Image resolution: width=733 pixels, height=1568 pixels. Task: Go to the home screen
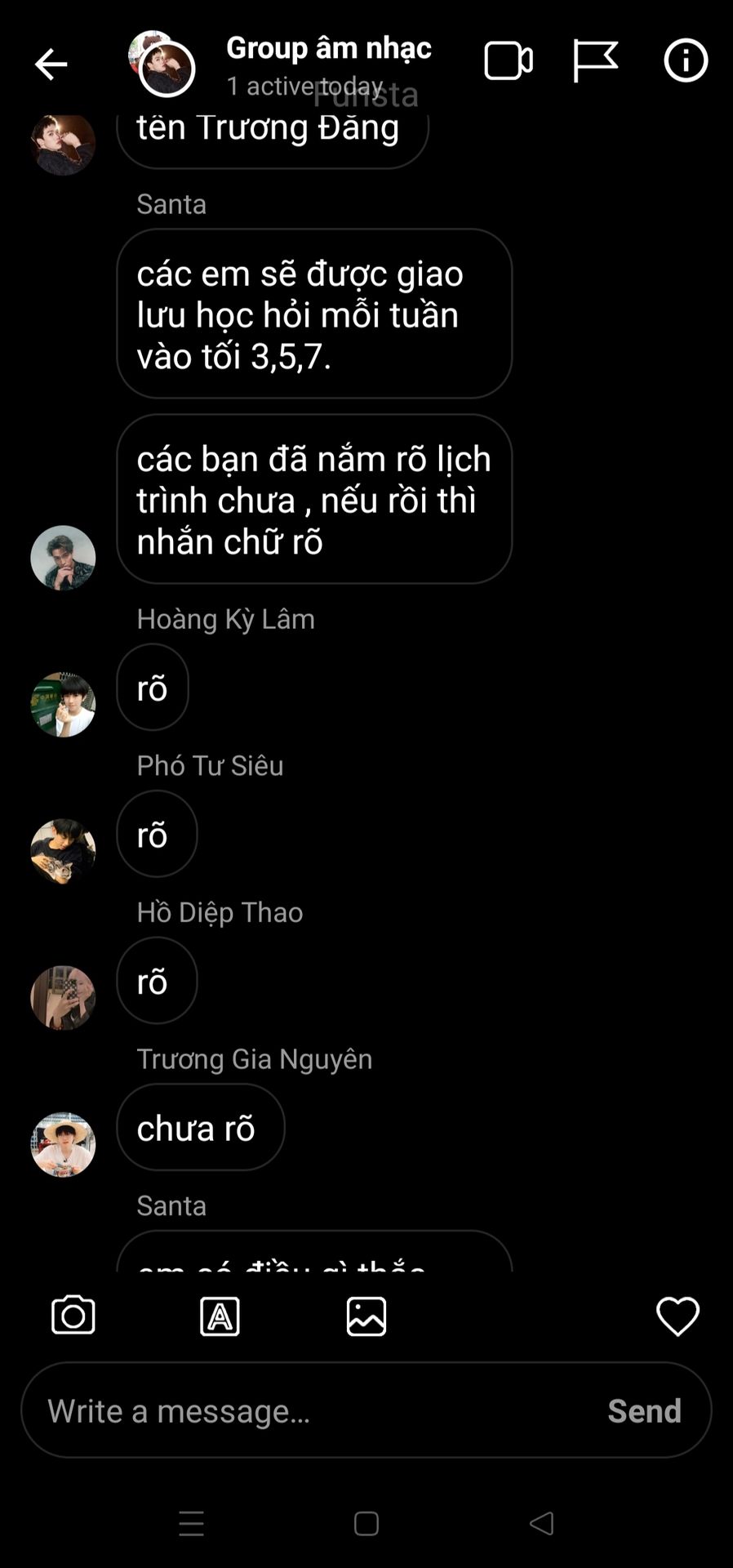(366, 1523)
